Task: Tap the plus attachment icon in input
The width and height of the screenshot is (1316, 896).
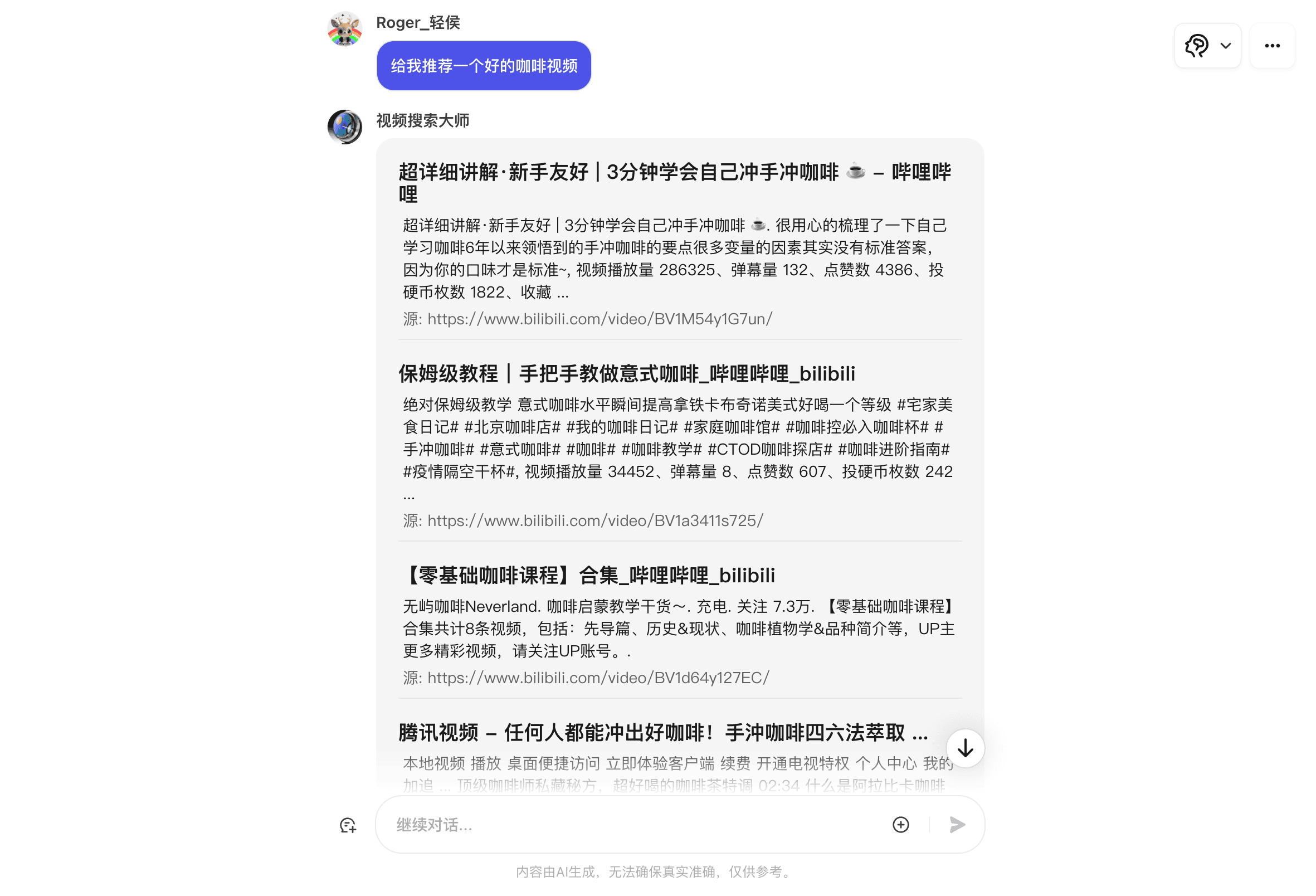Action: (900, 825)
